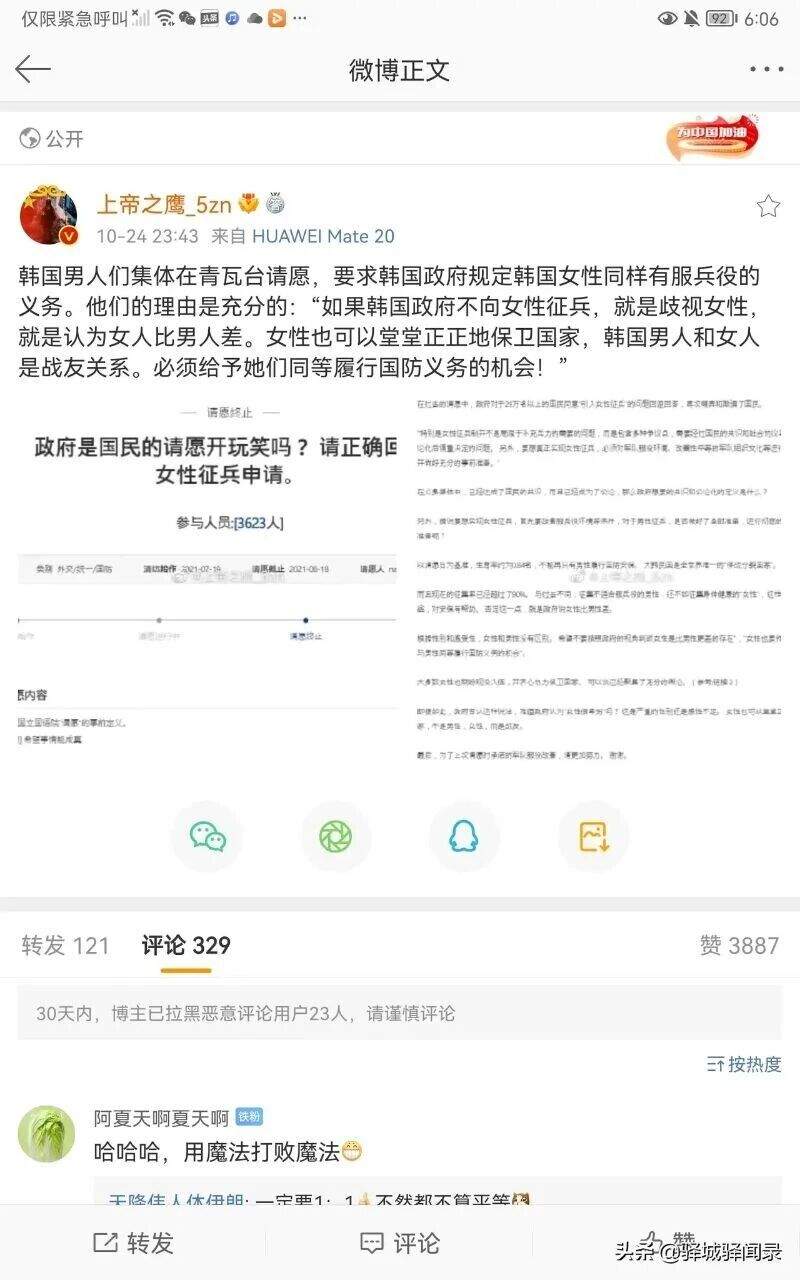Viewport: 800px width, 1280px height.
Task: Switch to the 评论 329 tab
Action: tap(186, 945)
